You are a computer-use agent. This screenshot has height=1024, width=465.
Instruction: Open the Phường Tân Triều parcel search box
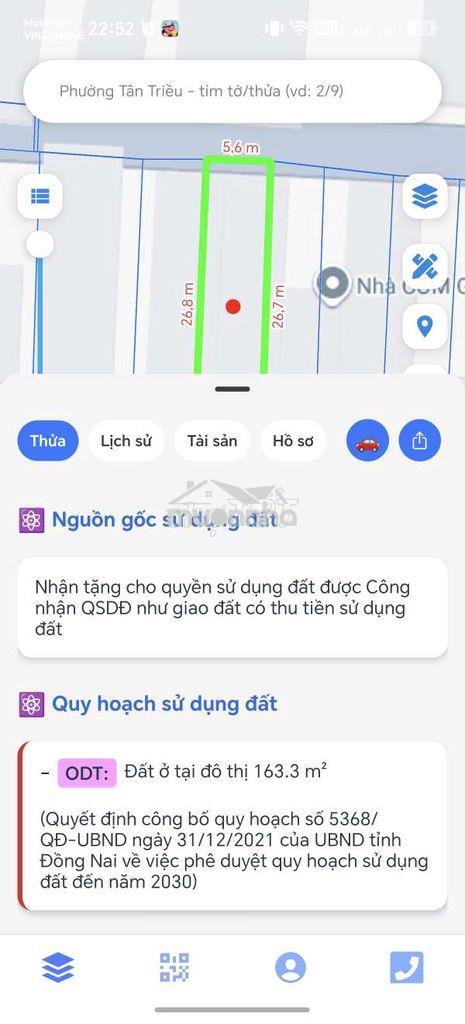pyautogui.click(x=232, y=91)
